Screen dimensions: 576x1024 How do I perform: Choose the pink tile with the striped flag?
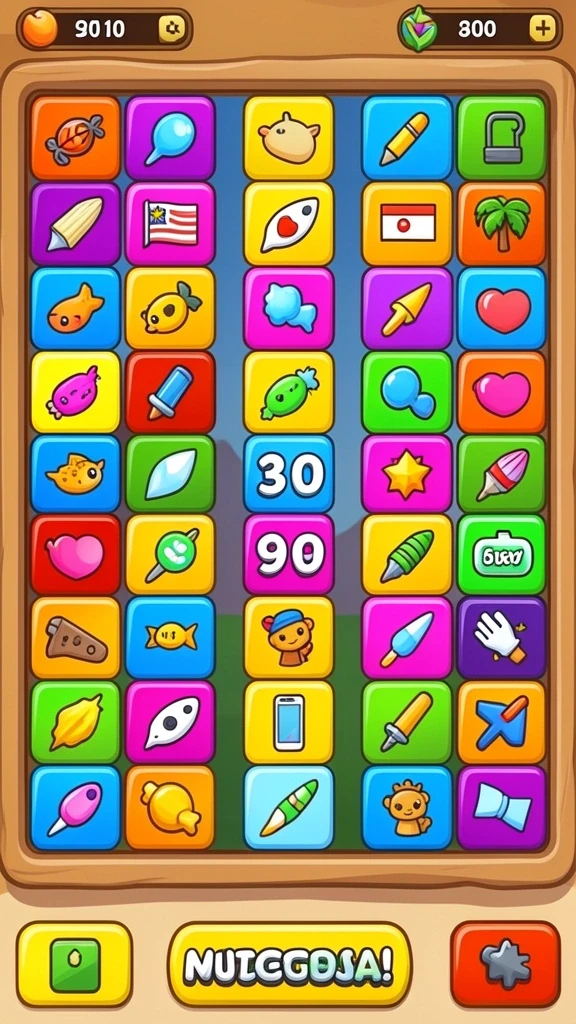(170, 223)
